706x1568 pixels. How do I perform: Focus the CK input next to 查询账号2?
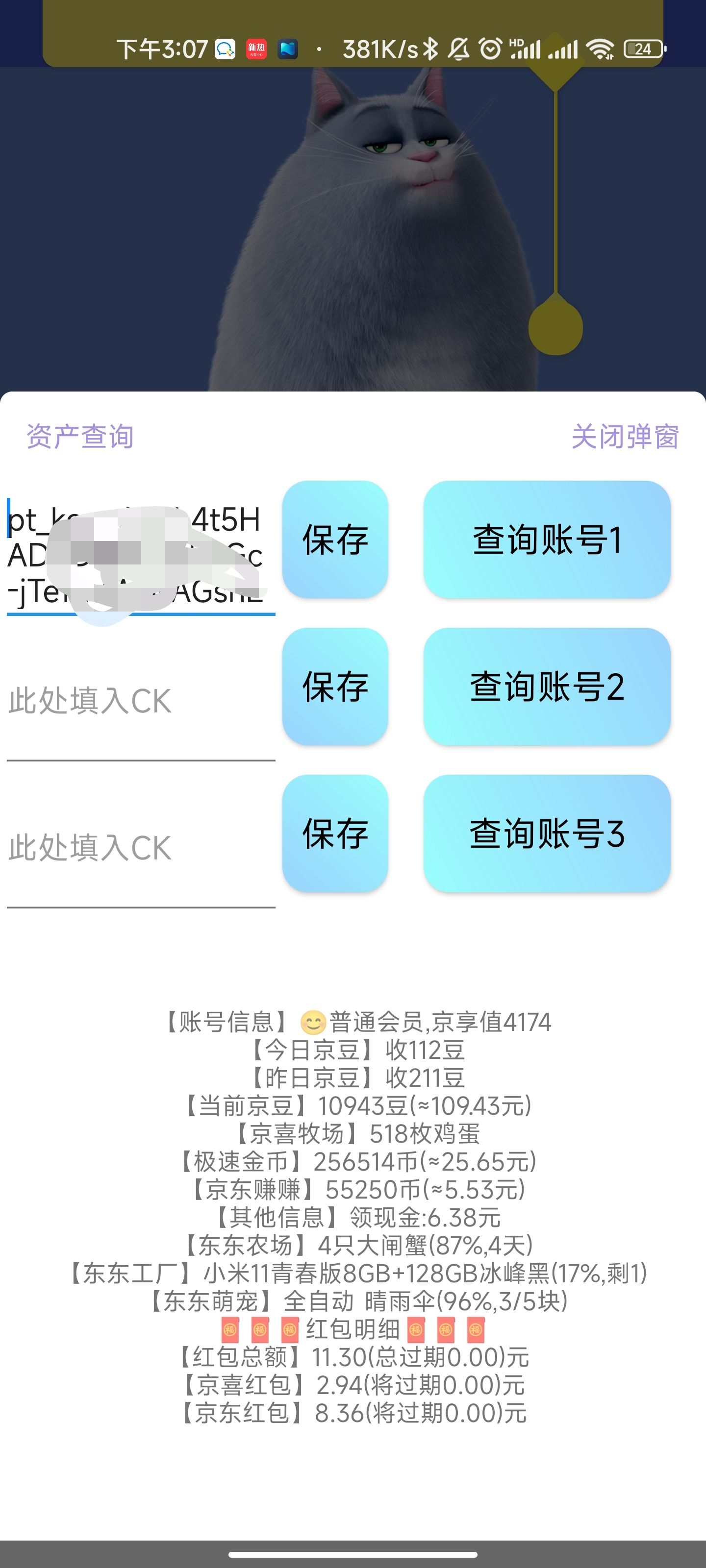click(x=140, y=701)
